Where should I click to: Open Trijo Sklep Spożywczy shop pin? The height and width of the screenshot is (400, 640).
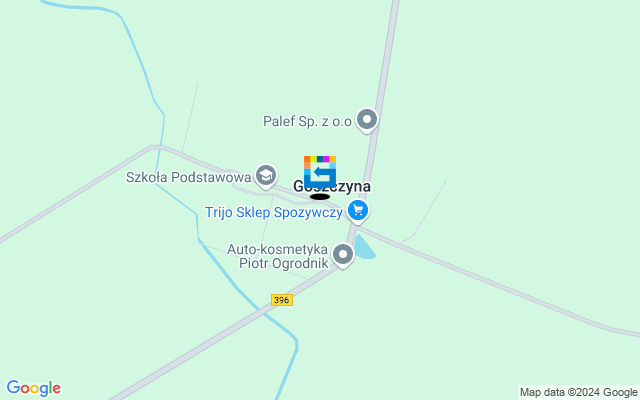click(358, 211)
